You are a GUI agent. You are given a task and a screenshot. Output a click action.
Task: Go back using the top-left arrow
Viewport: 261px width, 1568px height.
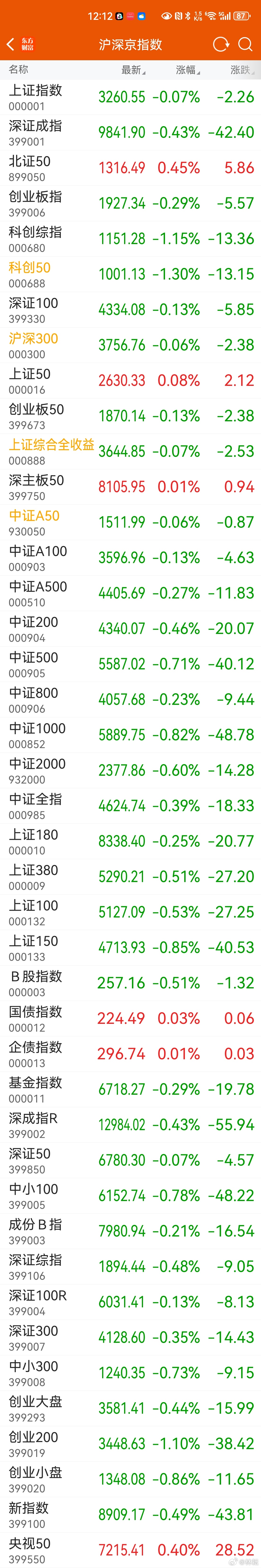coord(10,44)
